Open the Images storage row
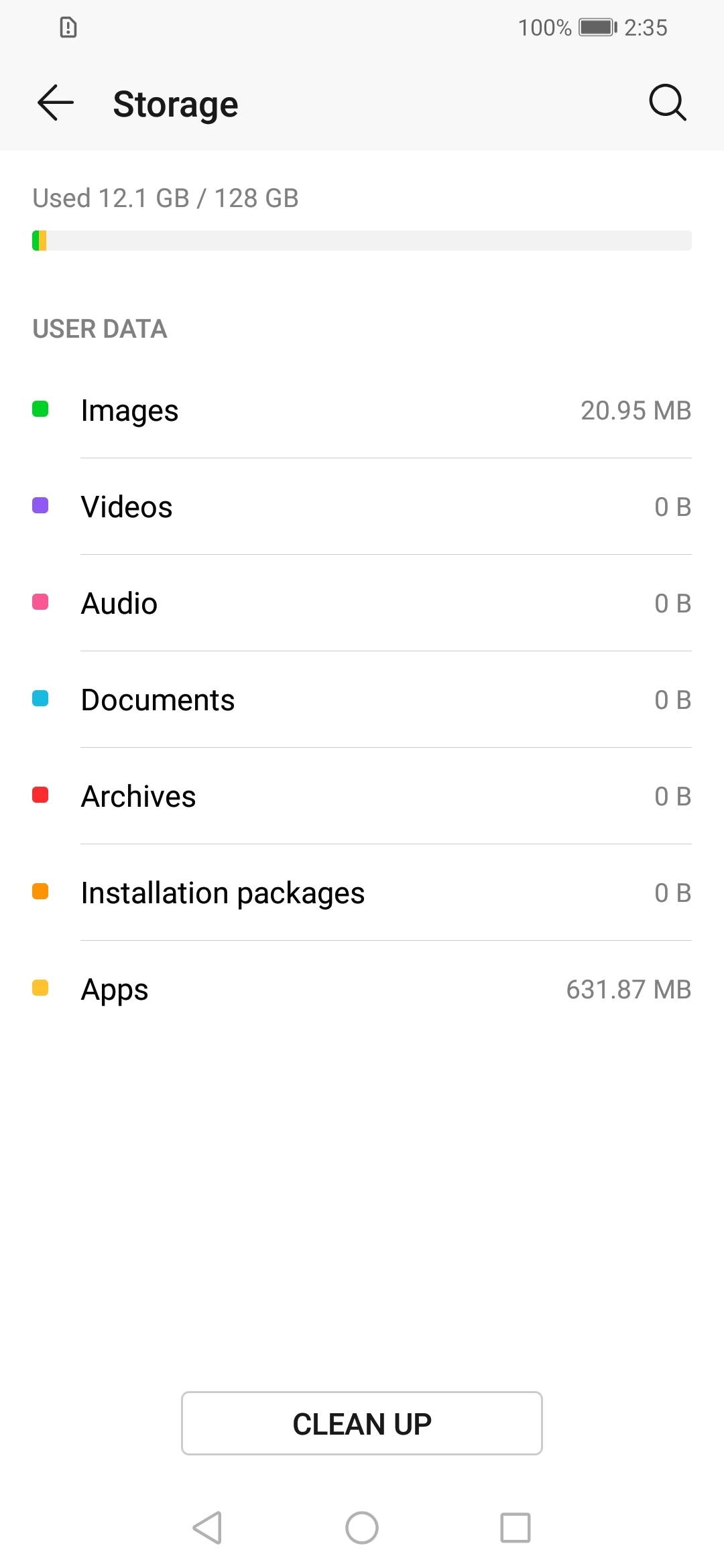 point(362,410)
